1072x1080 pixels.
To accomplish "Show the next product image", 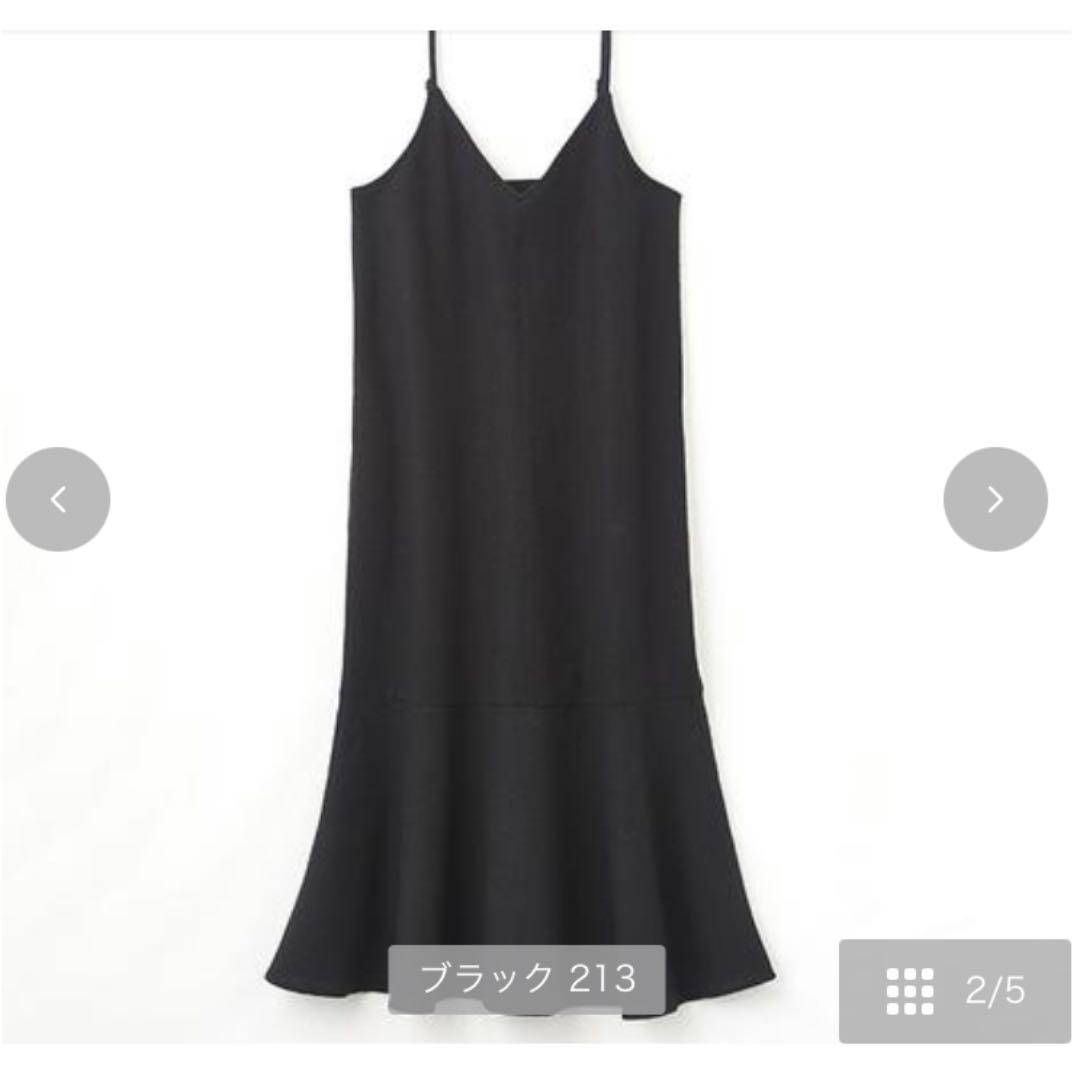I will [x=995, y=499].
